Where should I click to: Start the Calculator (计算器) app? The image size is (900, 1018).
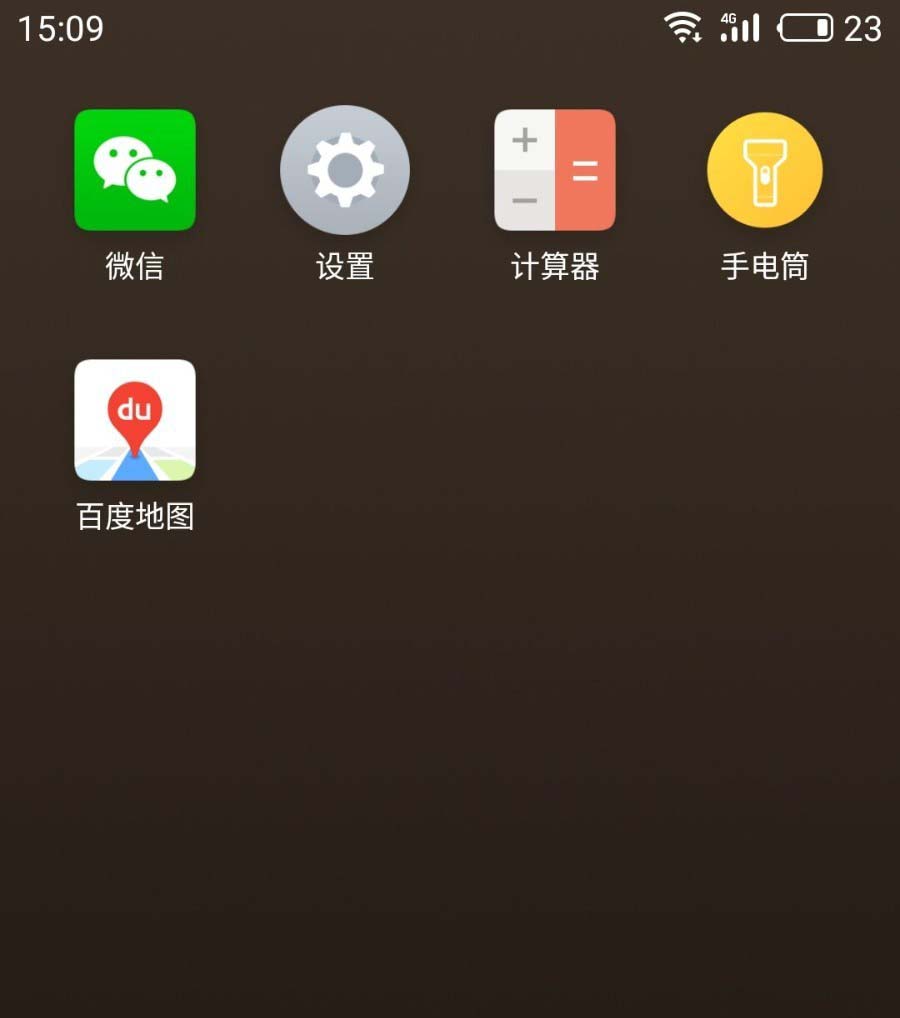(x=555, y=170)
